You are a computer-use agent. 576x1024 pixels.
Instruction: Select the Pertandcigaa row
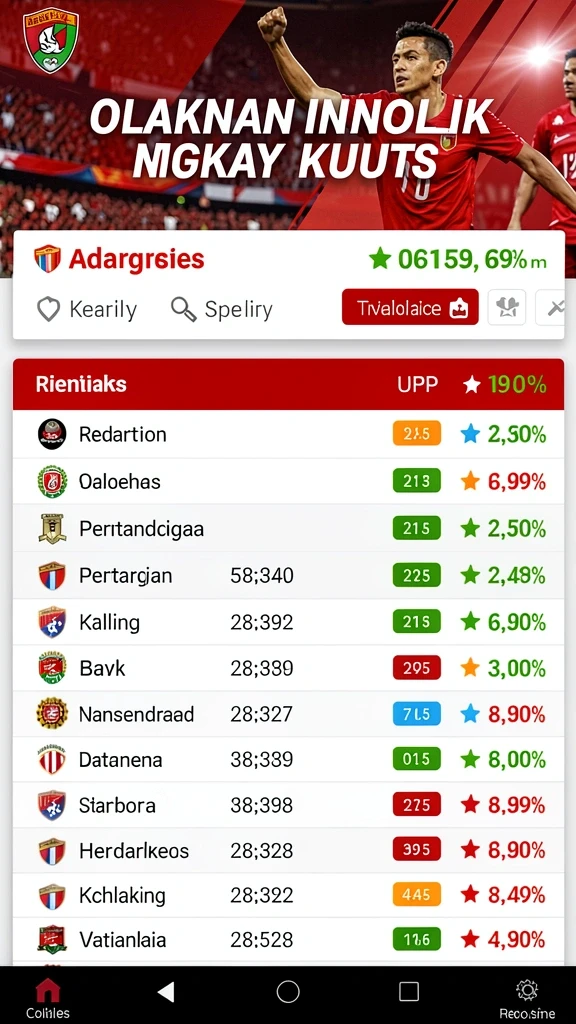pos(288,528)
